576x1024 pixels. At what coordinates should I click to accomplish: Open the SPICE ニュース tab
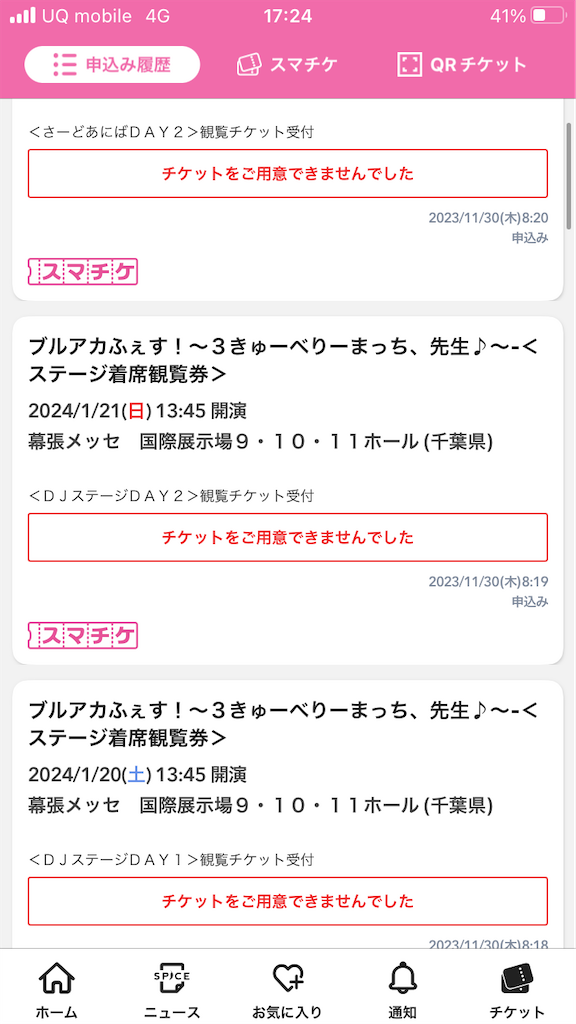(x=172, y=989)
